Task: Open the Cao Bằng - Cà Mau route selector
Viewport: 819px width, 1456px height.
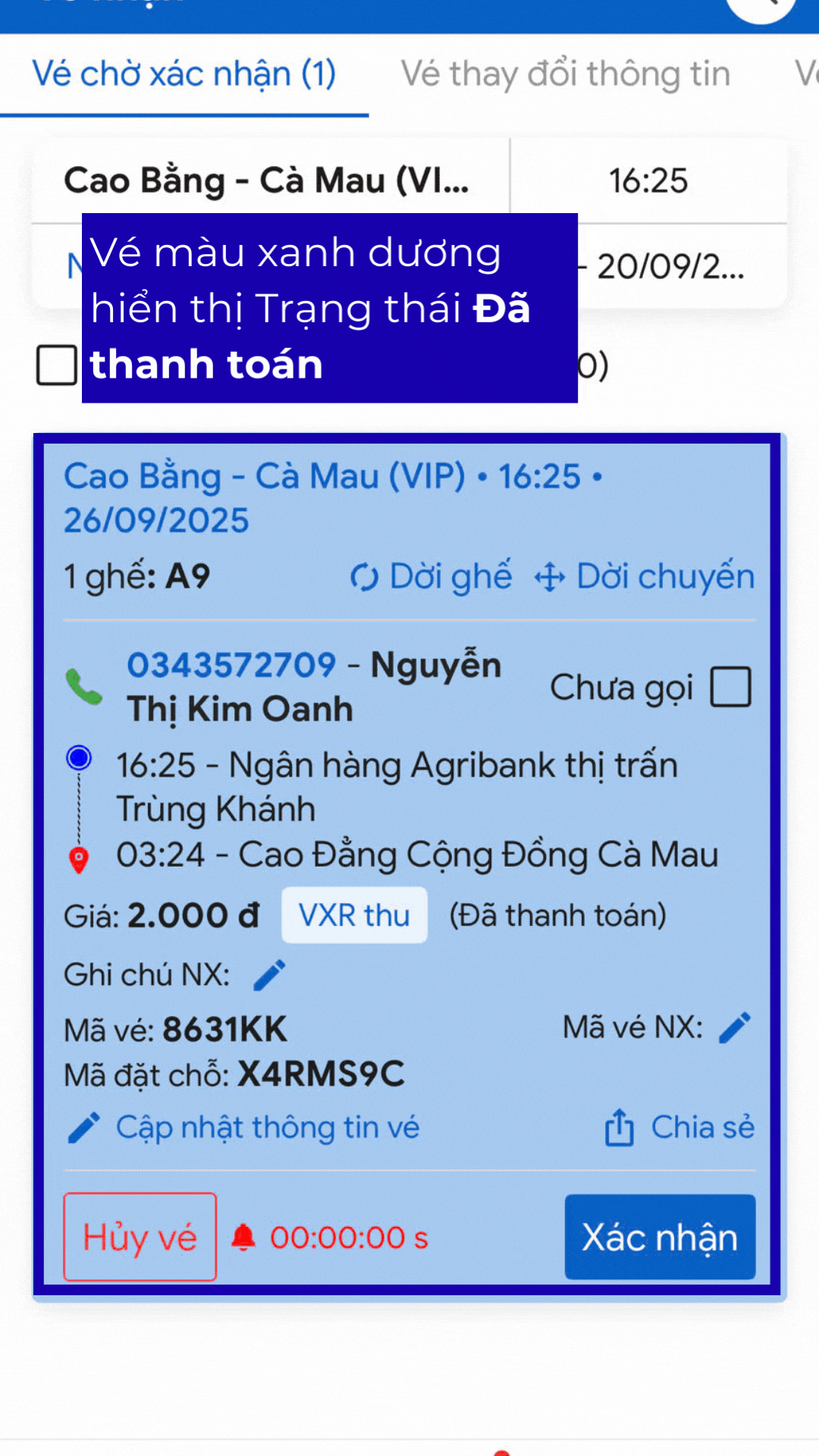Action: coord(267,180)
